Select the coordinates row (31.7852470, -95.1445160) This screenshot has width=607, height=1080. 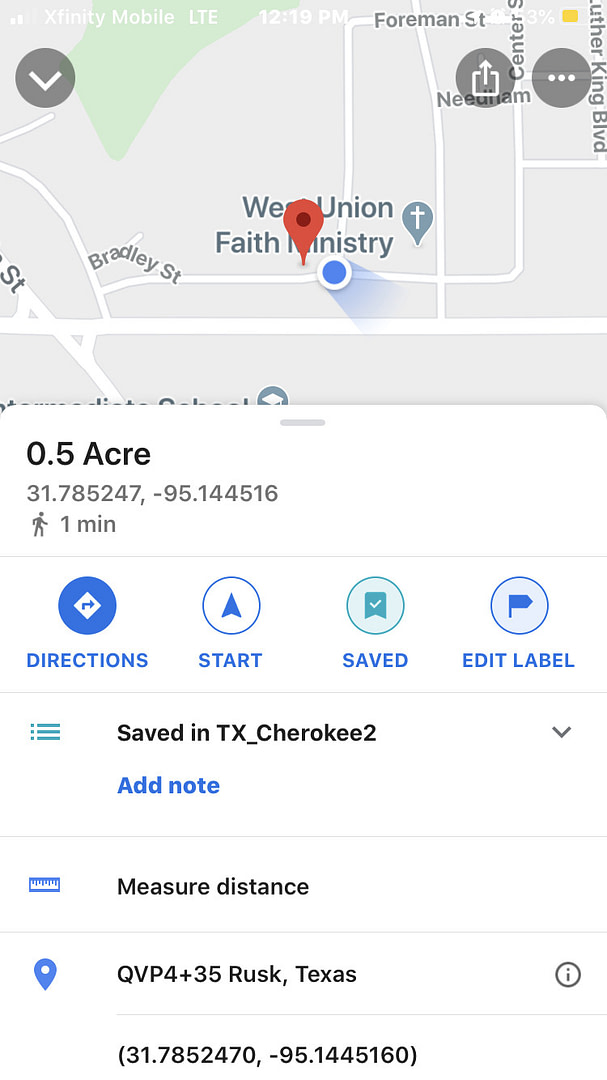303,1054
